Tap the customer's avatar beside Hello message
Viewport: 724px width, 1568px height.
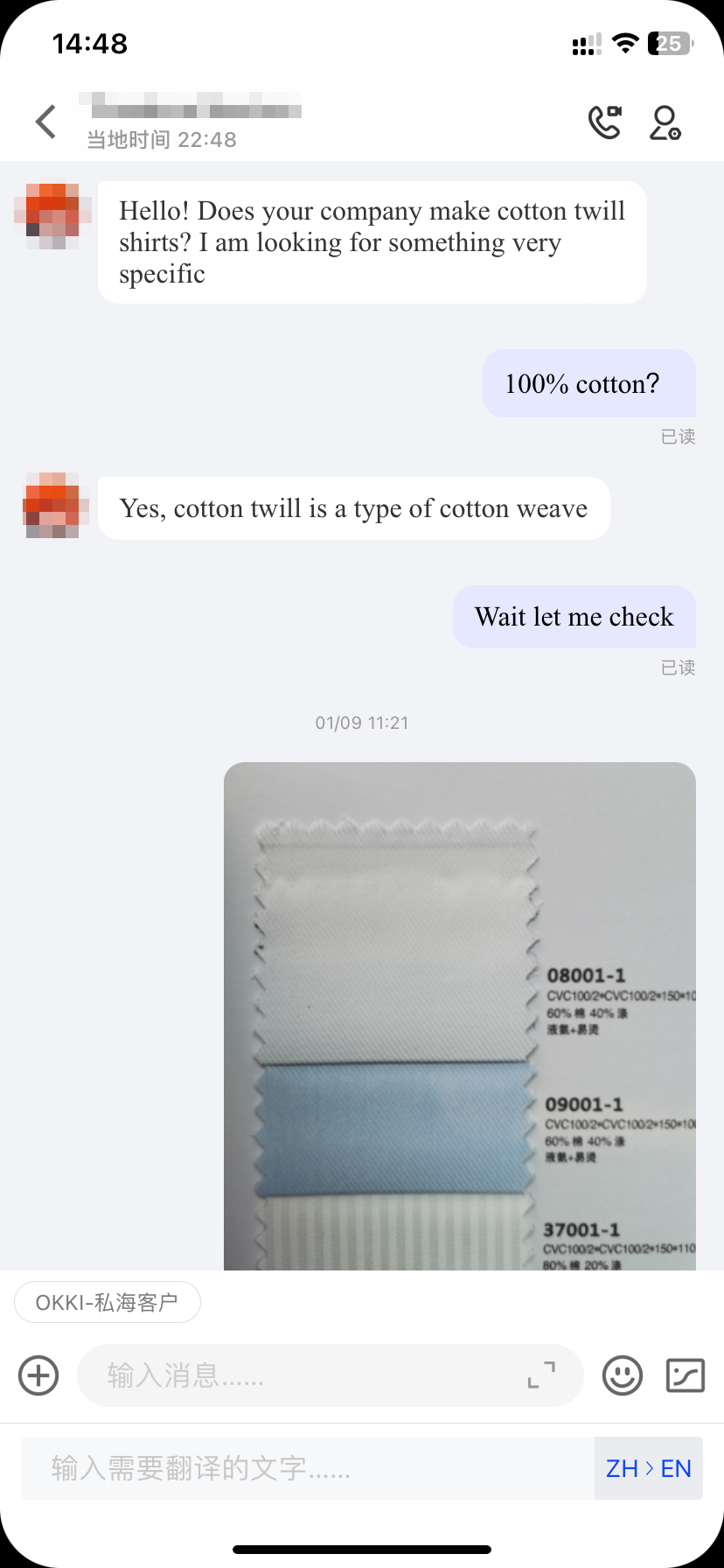click(x=52, y=215)
